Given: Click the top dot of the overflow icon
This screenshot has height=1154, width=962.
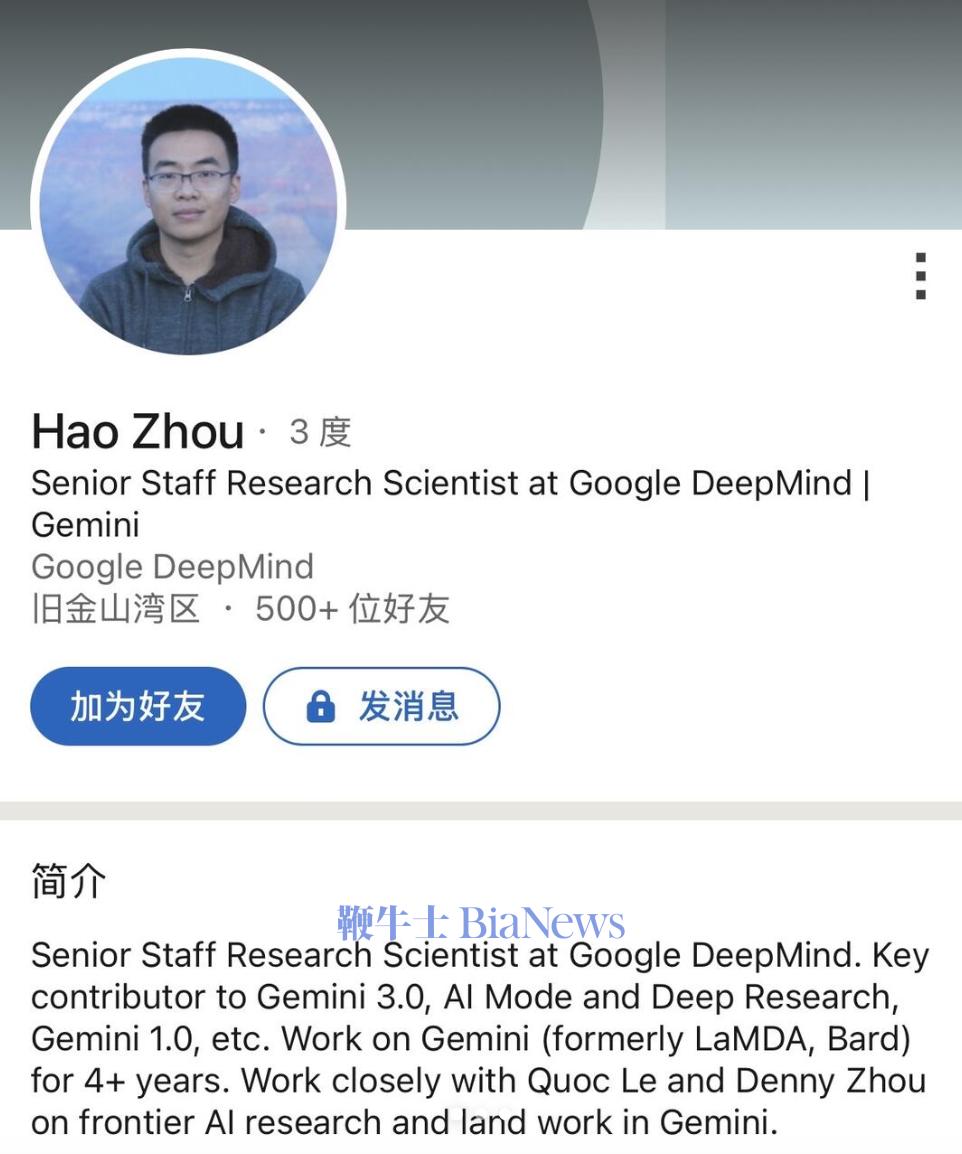Looking at the screenshot, I should (919, 258).
